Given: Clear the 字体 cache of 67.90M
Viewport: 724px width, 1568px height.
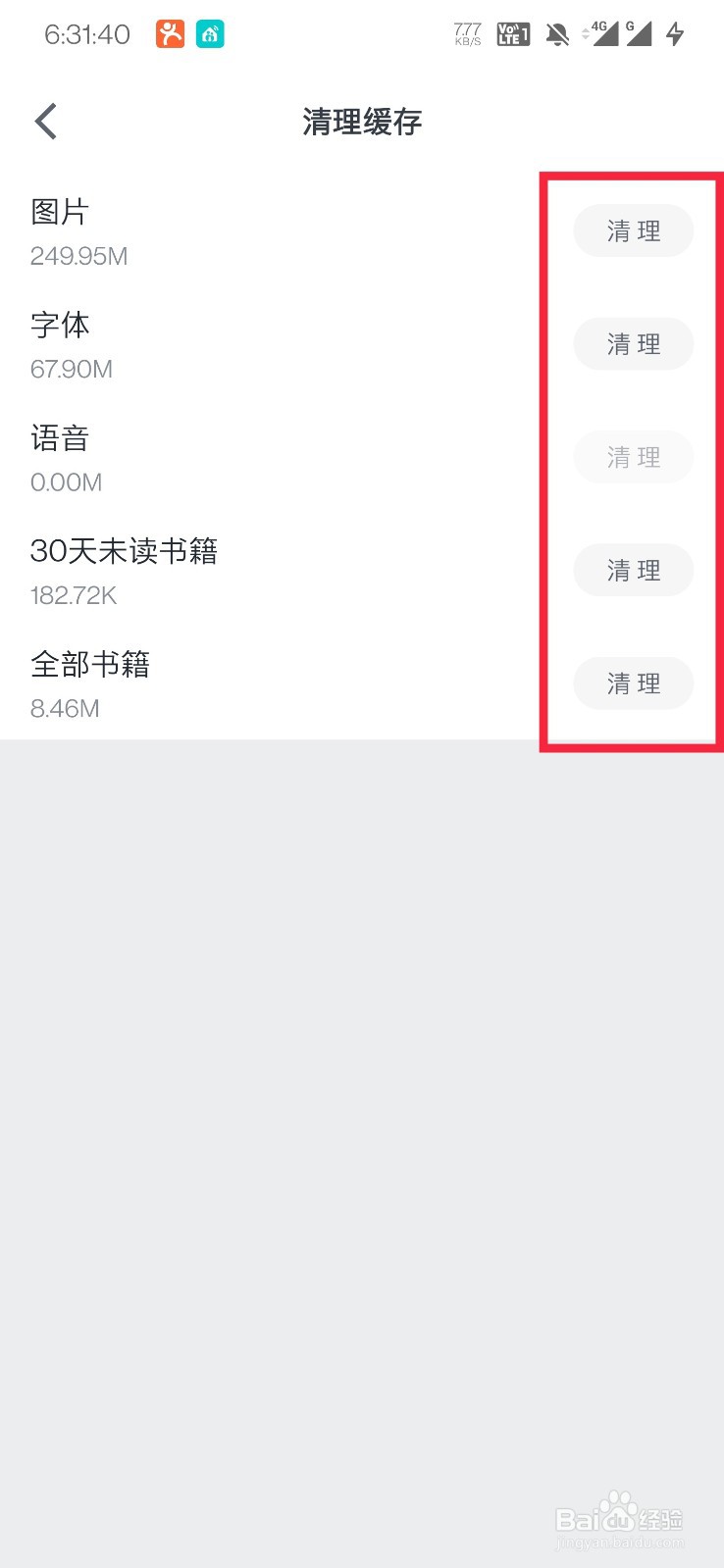Looking at the screenshot, I should (x=633, y=344).
